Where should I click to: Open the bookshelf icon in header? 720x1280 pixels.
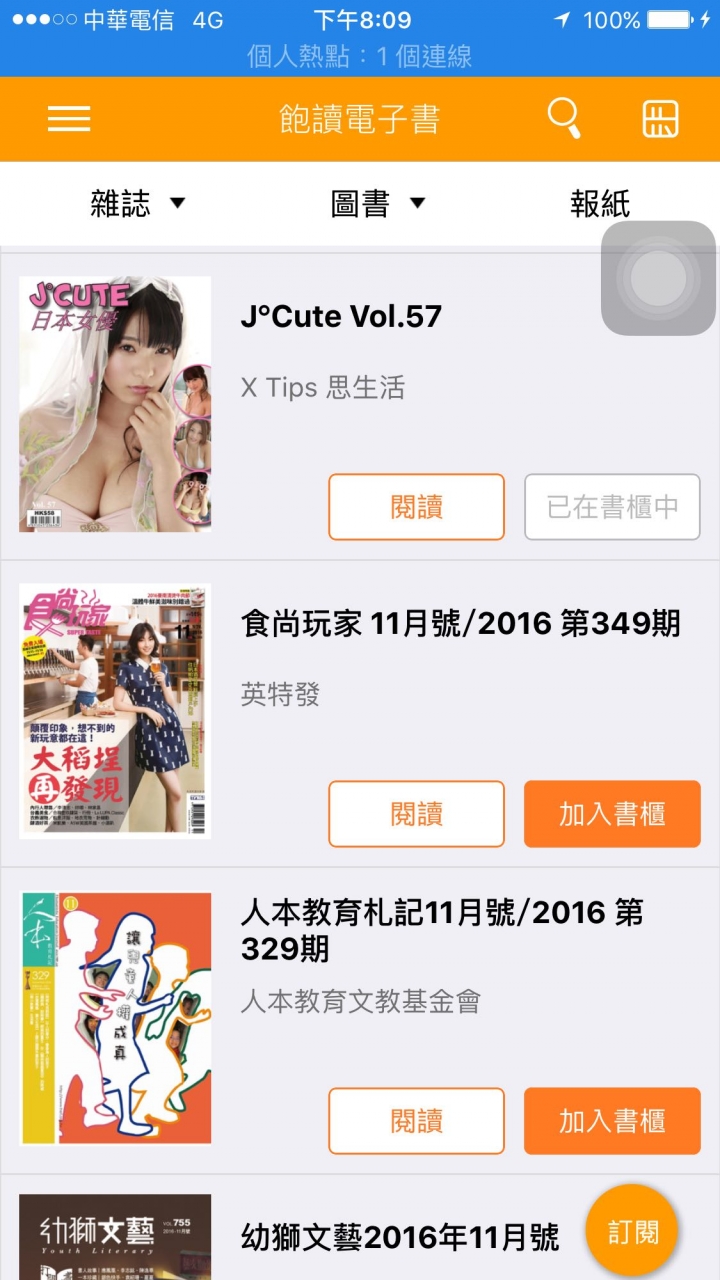point(660,119)
